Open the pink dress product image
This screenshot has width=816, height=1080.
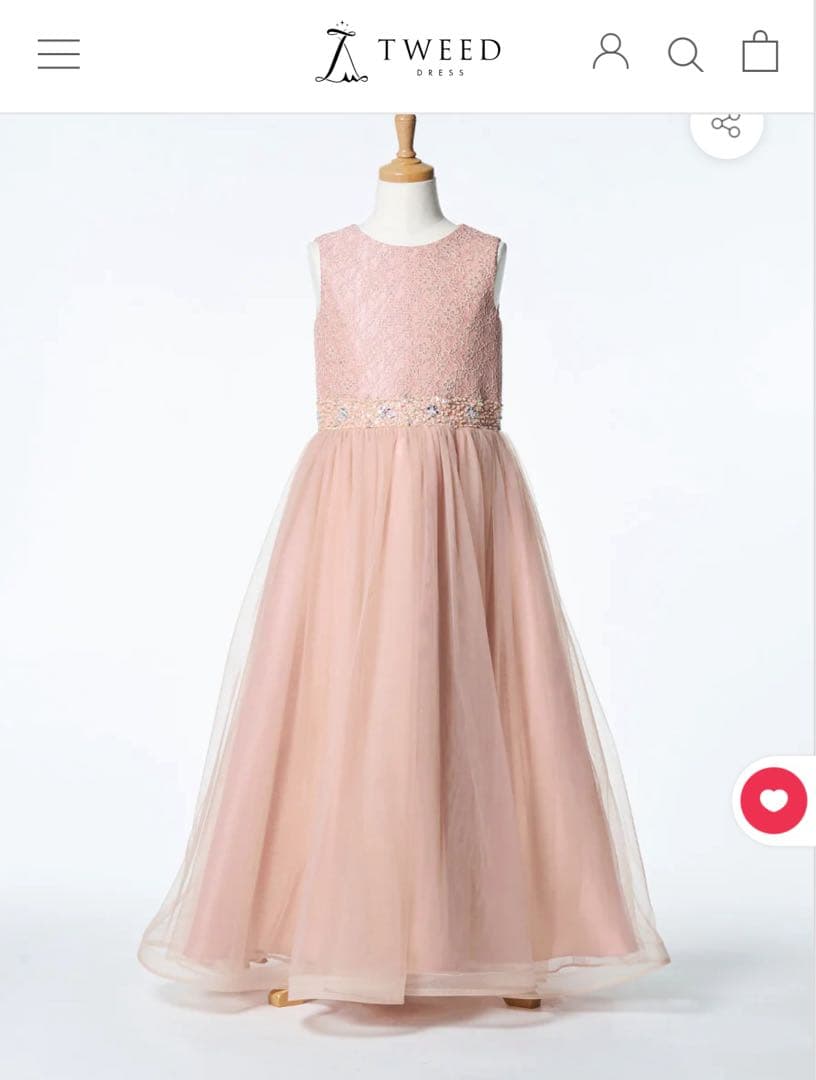(x=404, y=600)
